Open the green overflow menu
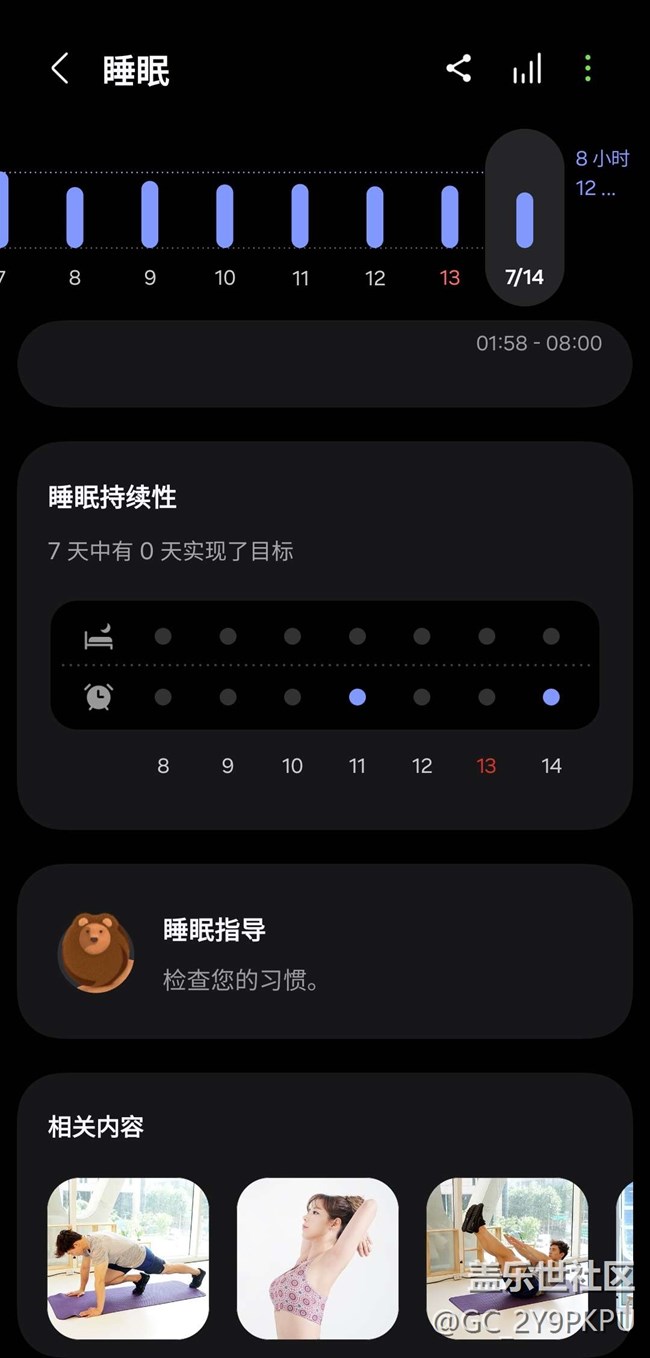 click(588, 69)
